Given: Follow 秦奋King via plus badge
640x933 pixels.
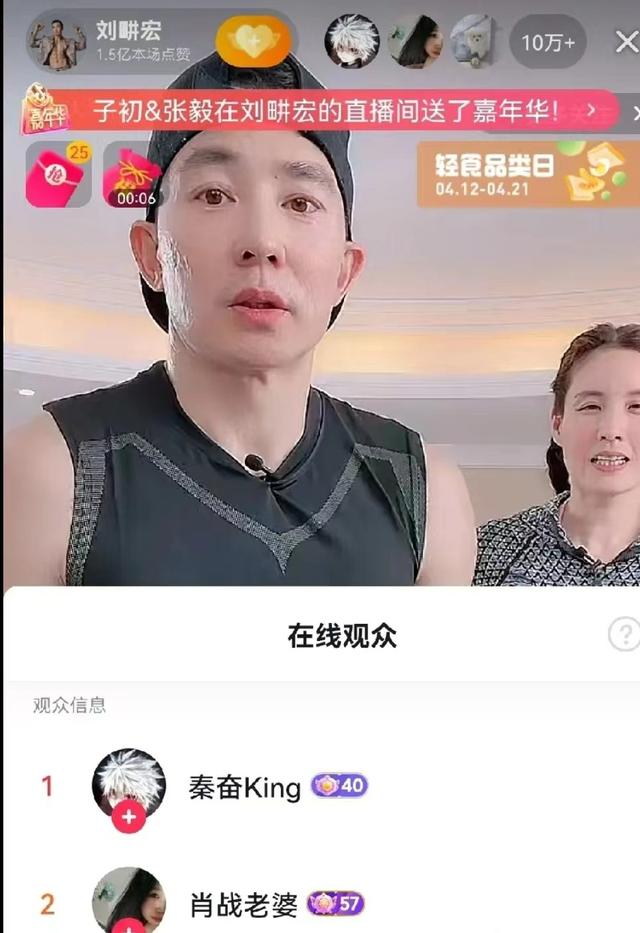Looking at the screenshot, I should pos(128,816).
